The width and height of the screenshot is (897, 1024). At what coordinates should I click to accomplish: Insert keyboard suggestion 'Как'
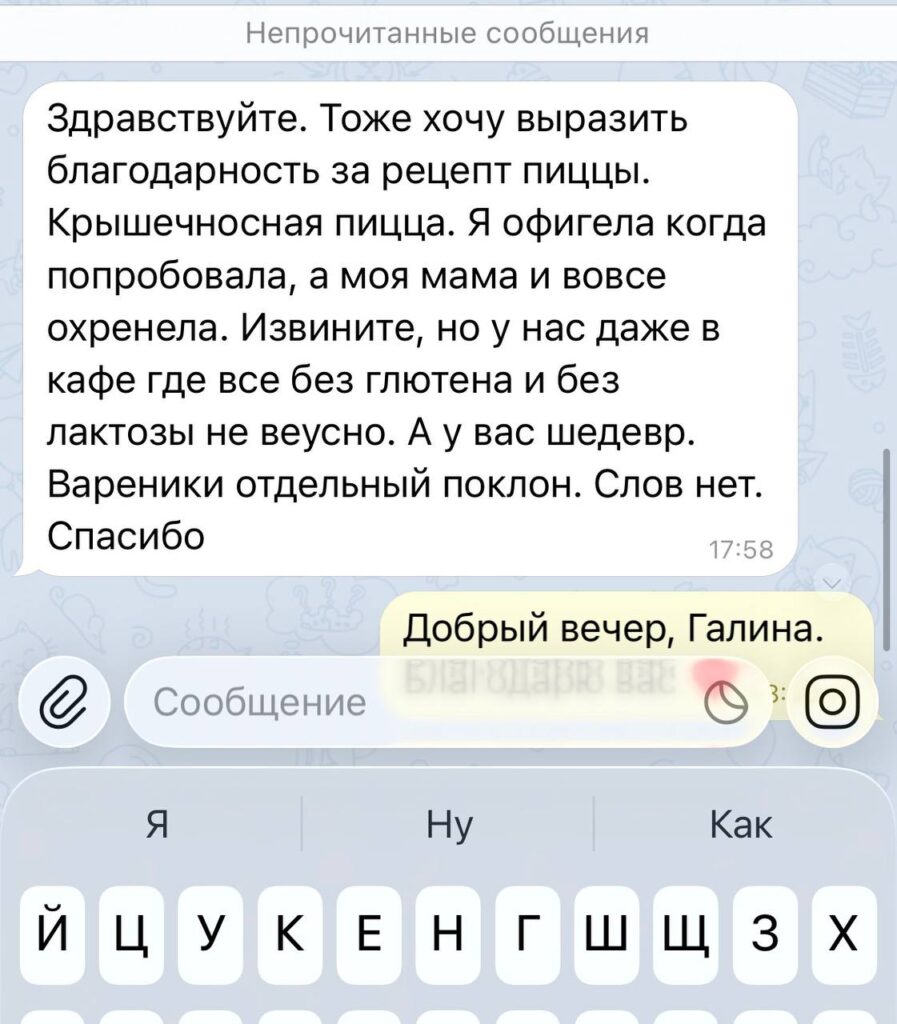pyautogui.click(x=741, y=826)
